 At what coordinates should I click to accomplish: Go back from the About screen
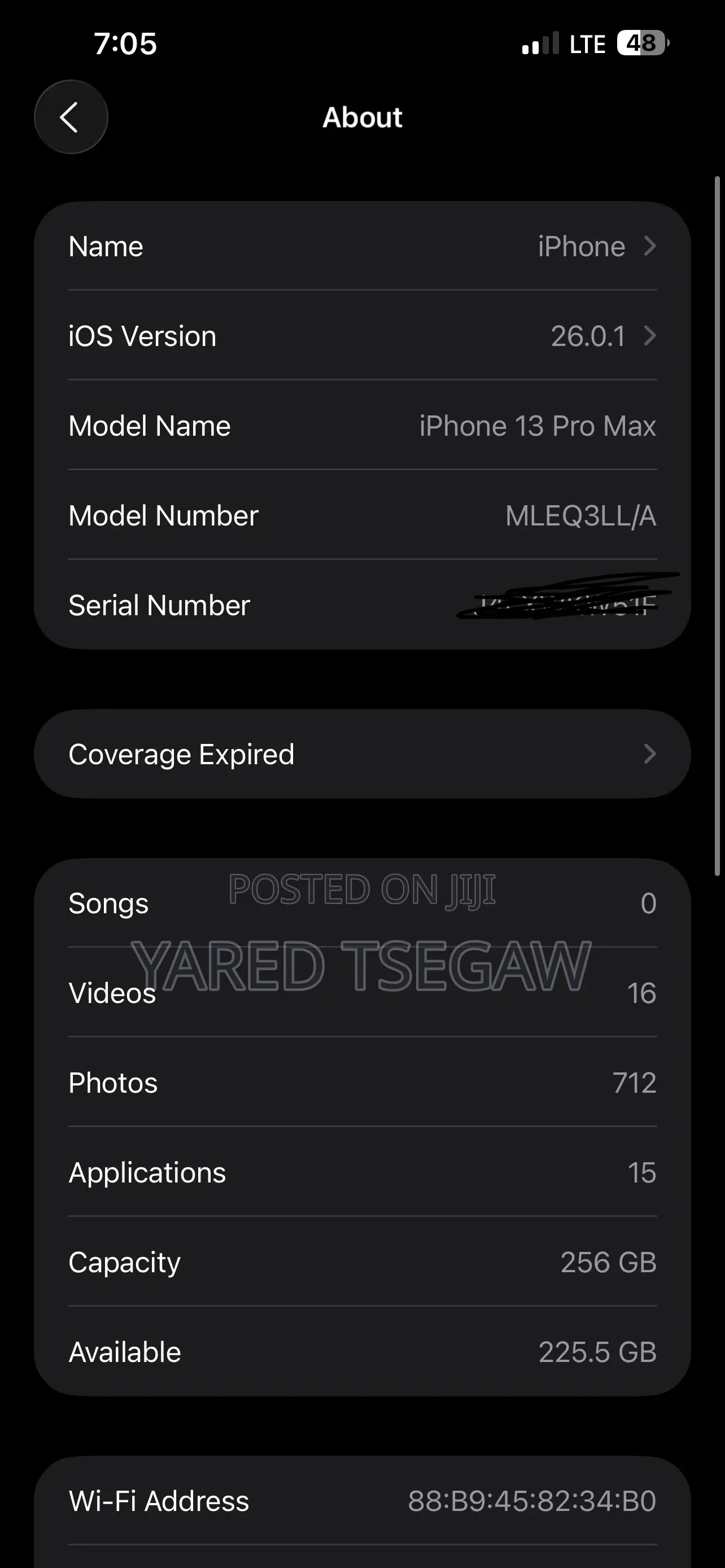(71, 117)
